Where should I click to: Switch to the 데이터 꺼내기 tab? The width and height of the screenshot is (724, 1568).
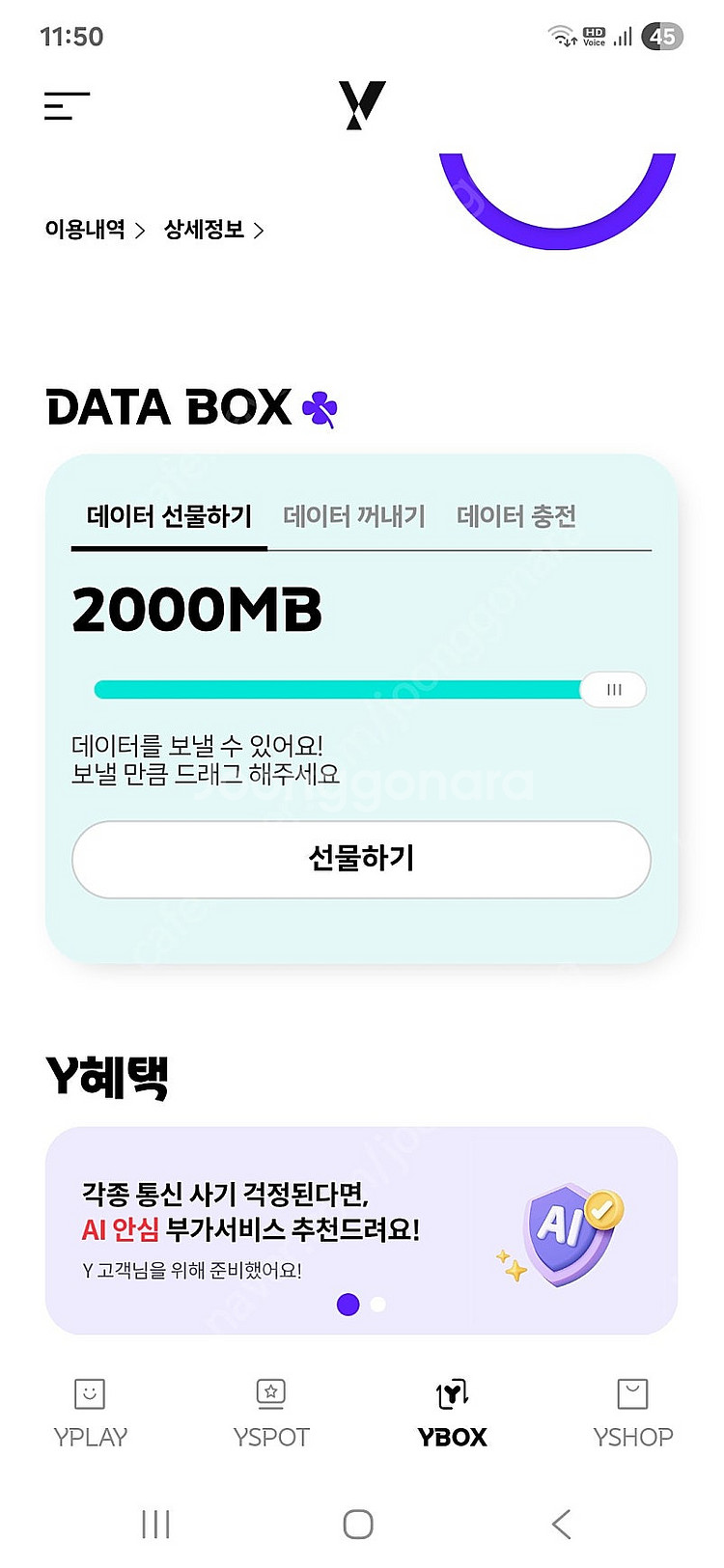pos(353,516)
